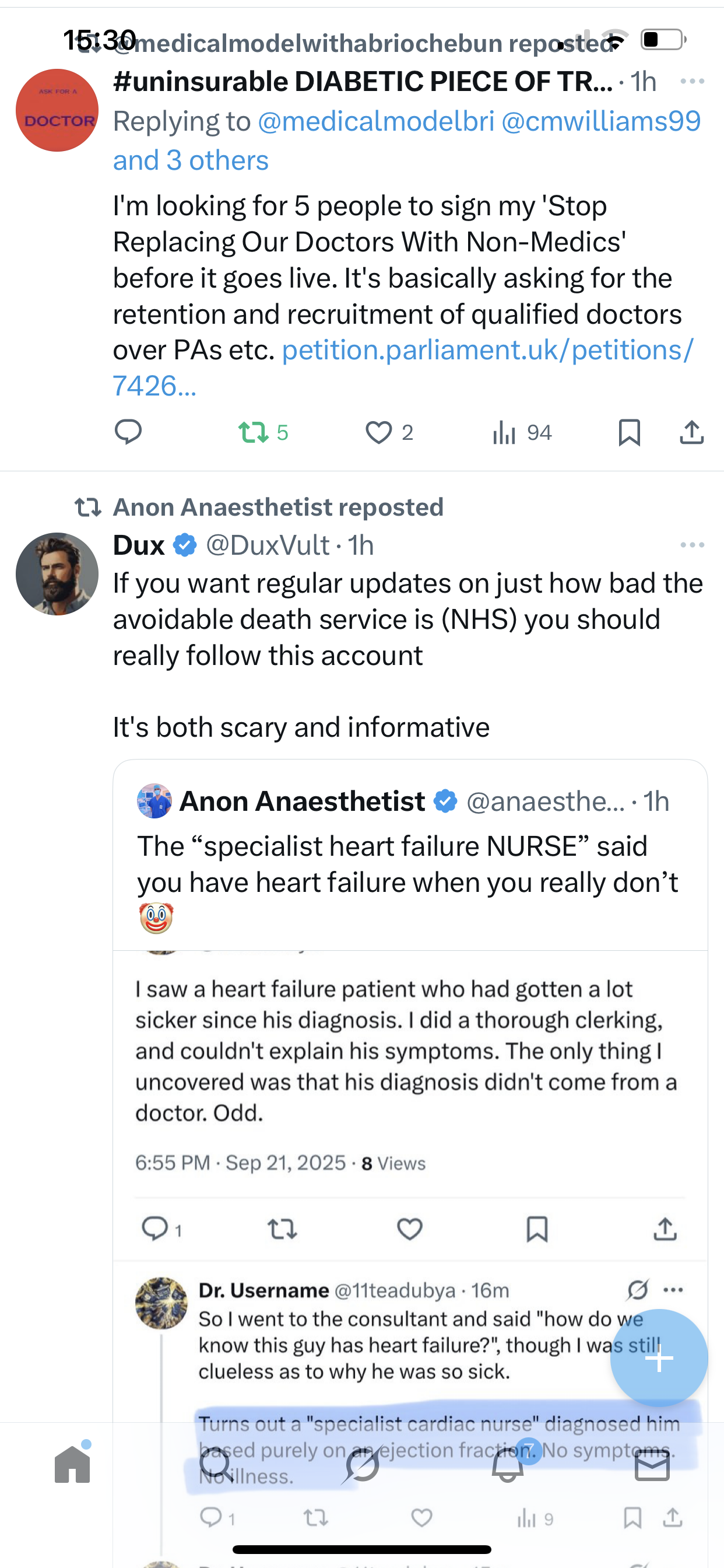Compose a new post
724x1568 pixels.
coord(659,1357)
